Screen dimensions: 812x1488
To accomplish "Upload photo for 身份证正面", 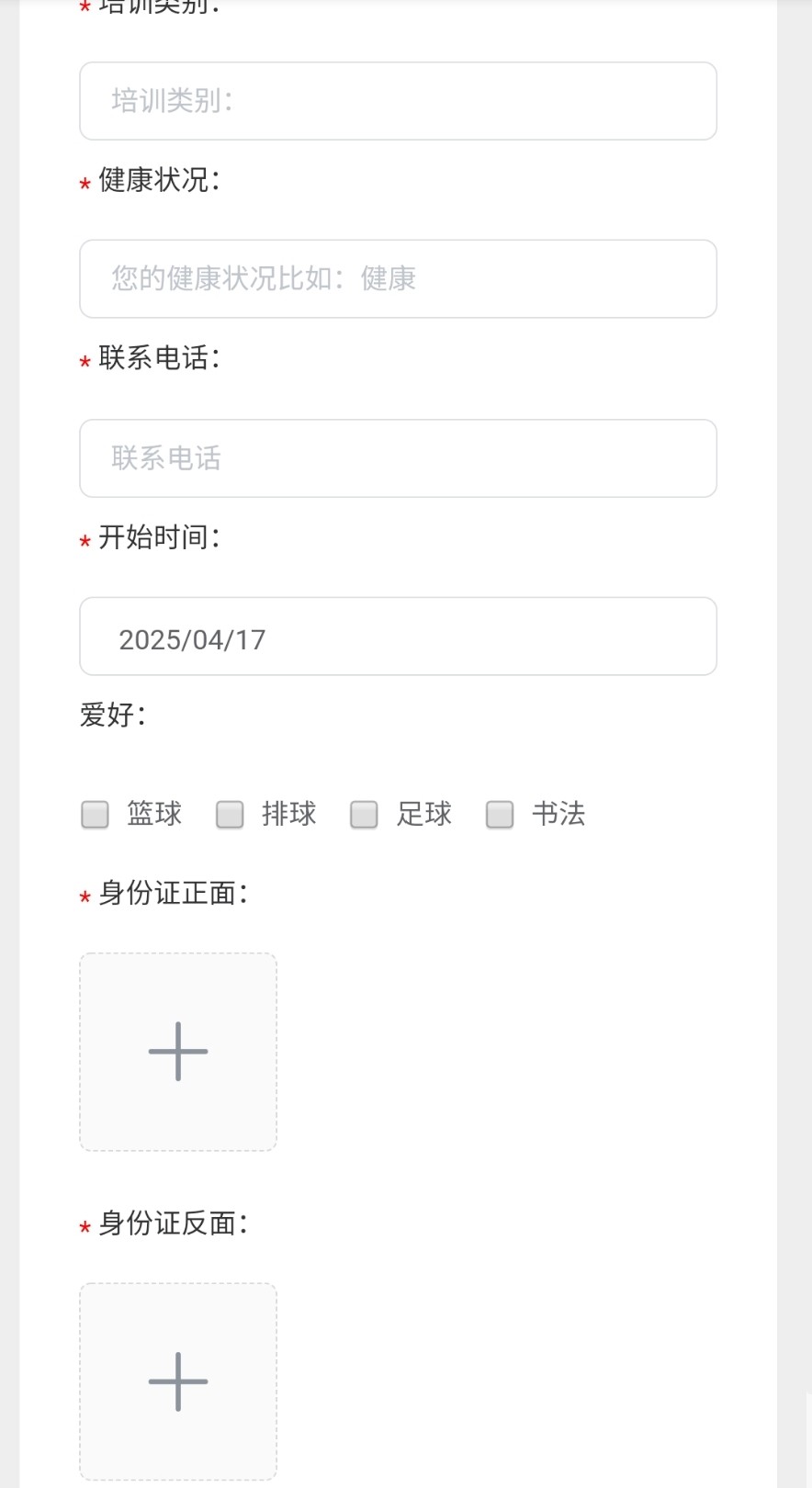I will click(x=178, y=1052).
